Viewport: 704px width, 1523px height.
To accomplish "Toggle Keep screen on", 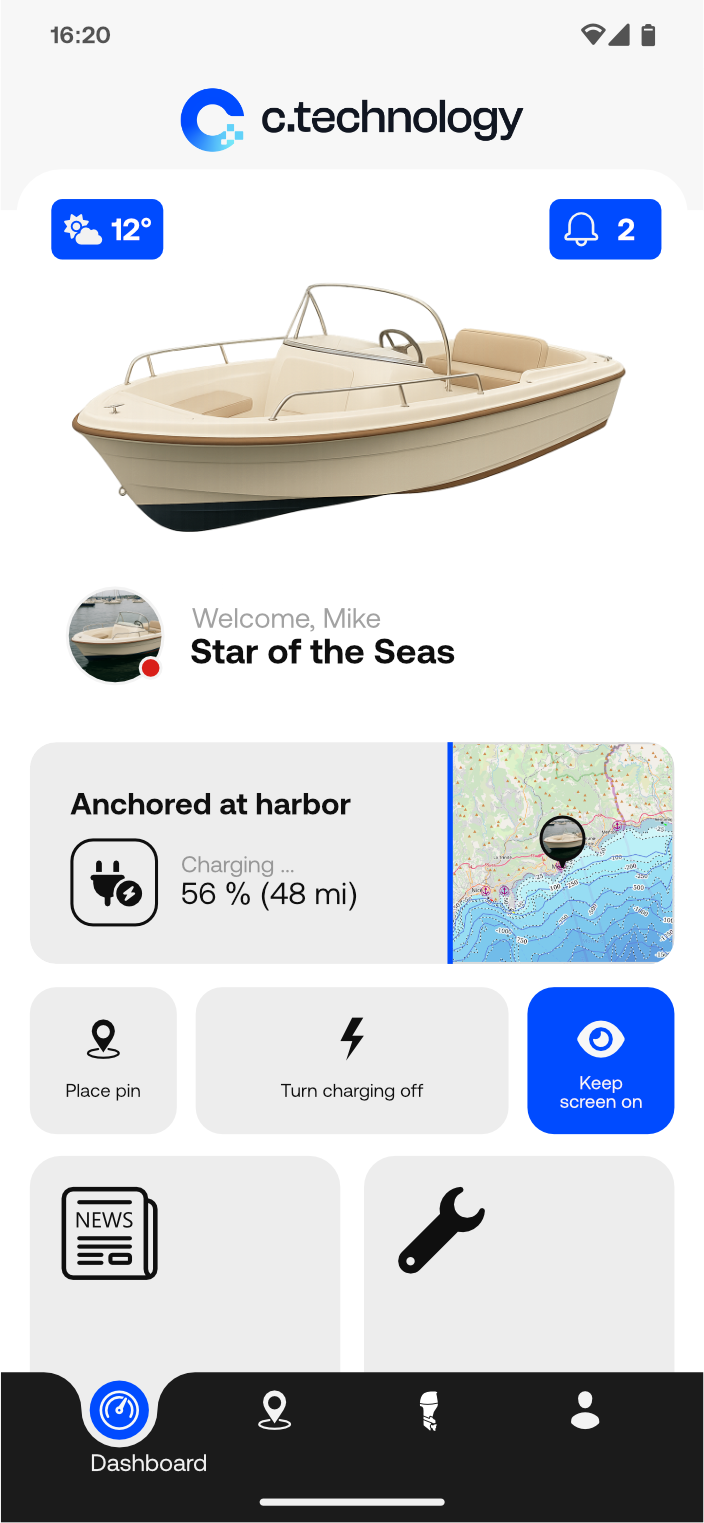I will [x=601, y=1060].
